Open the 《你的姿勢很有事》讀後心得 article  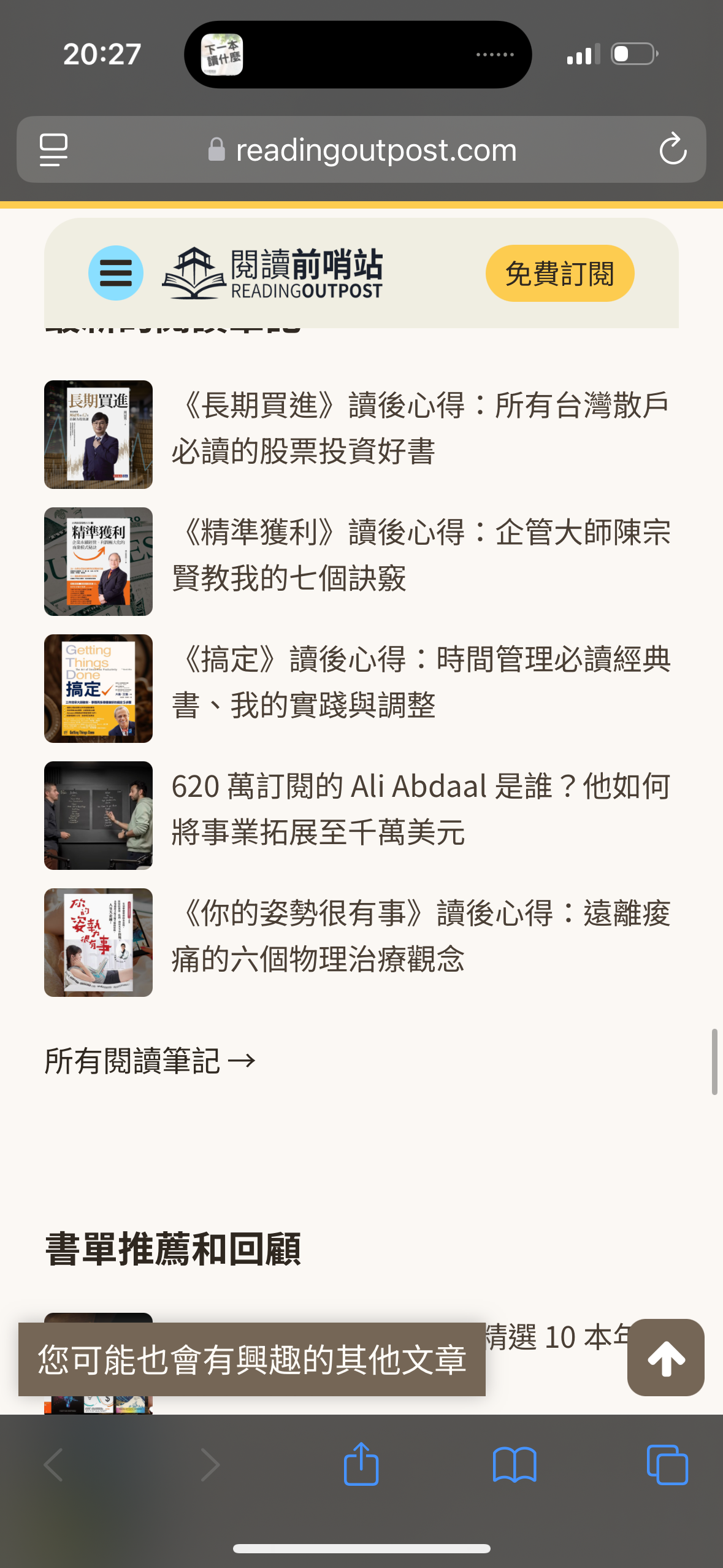point(421,936)
